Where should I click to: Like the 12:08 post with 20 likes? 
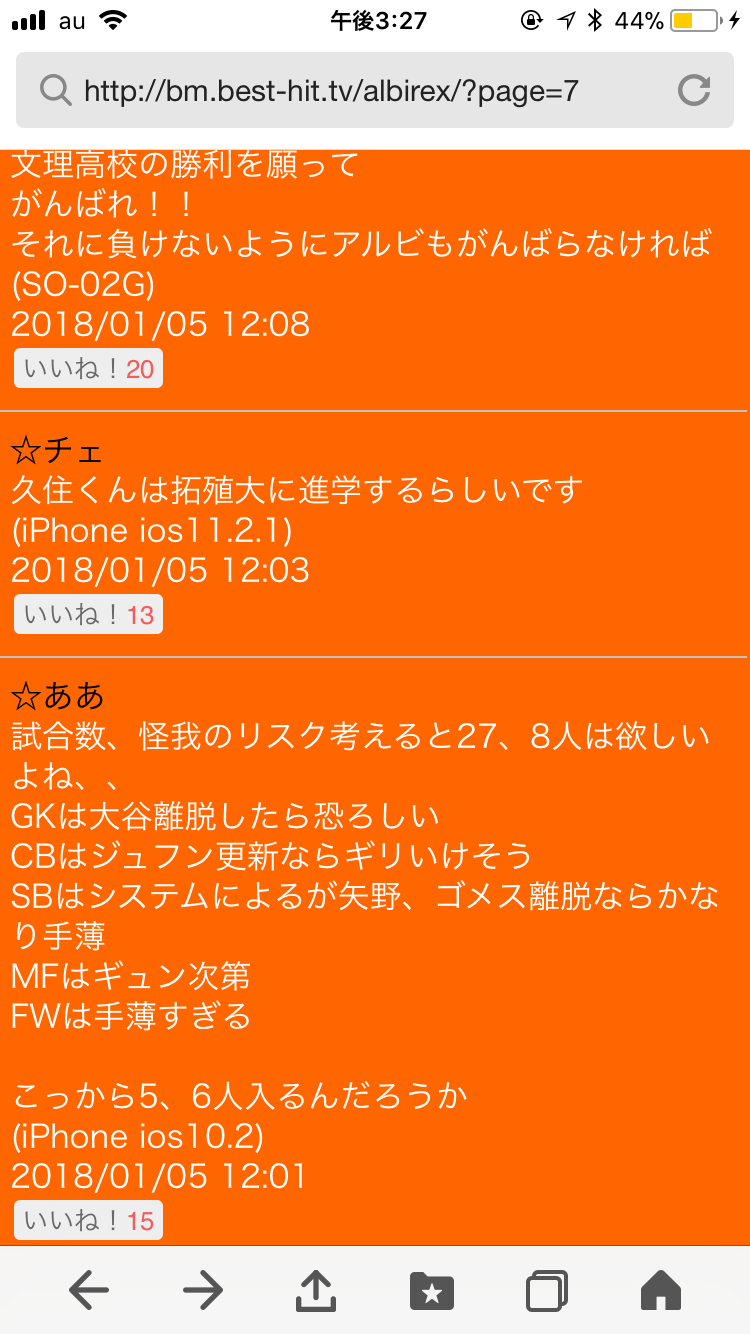(x=88, y=369)
